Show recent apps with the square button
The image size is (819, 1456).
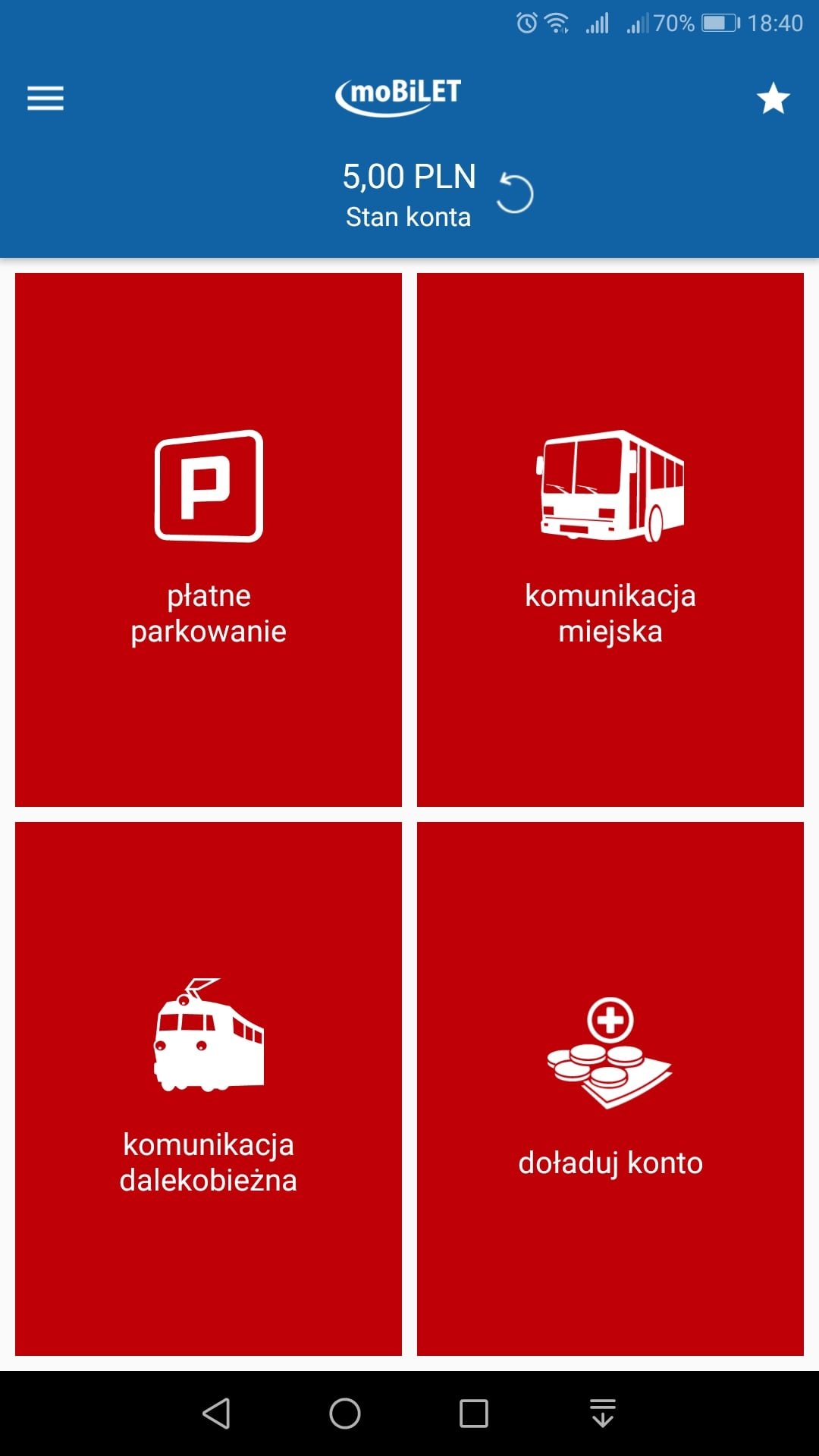click(474, 1414)
